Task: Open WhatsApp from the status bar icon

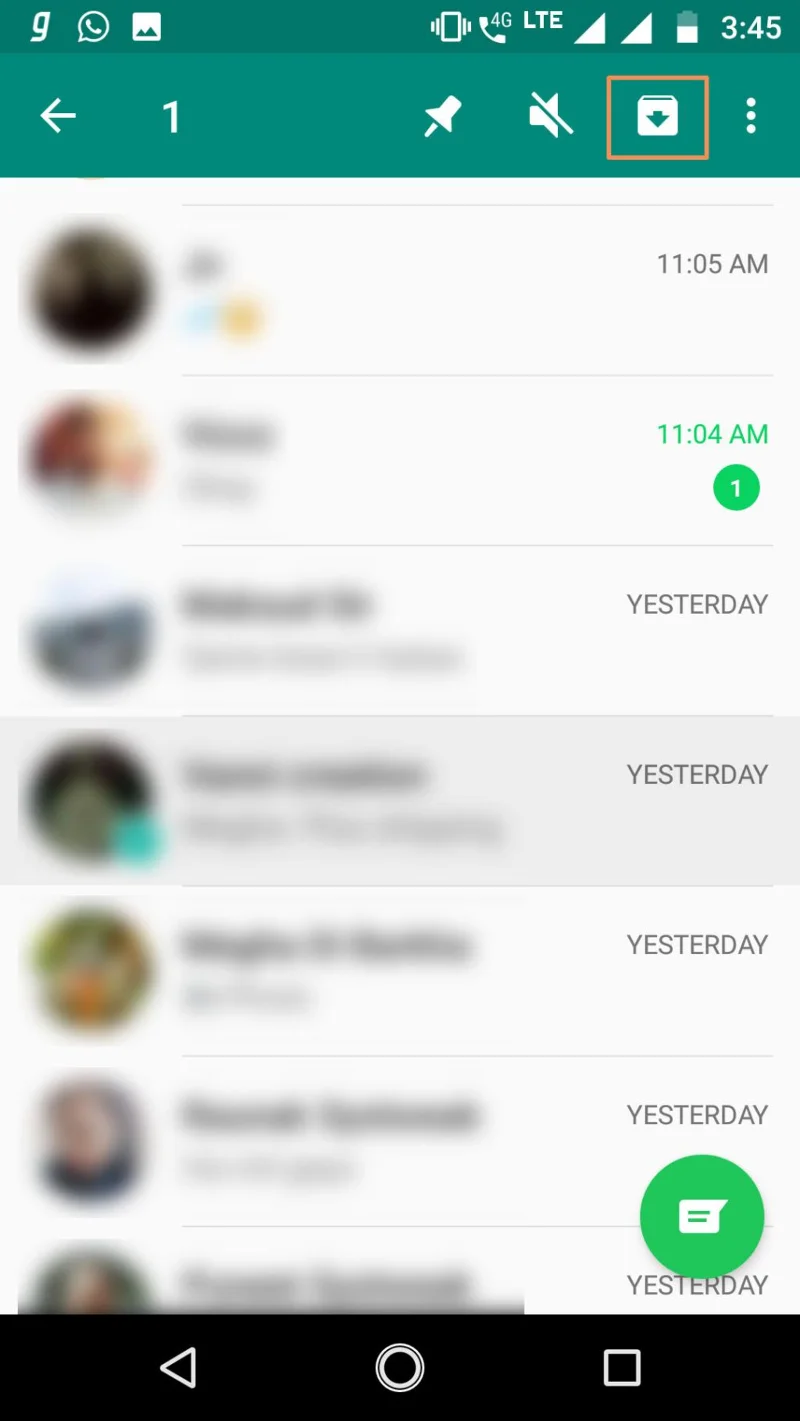Action: [x=93, y=26]
